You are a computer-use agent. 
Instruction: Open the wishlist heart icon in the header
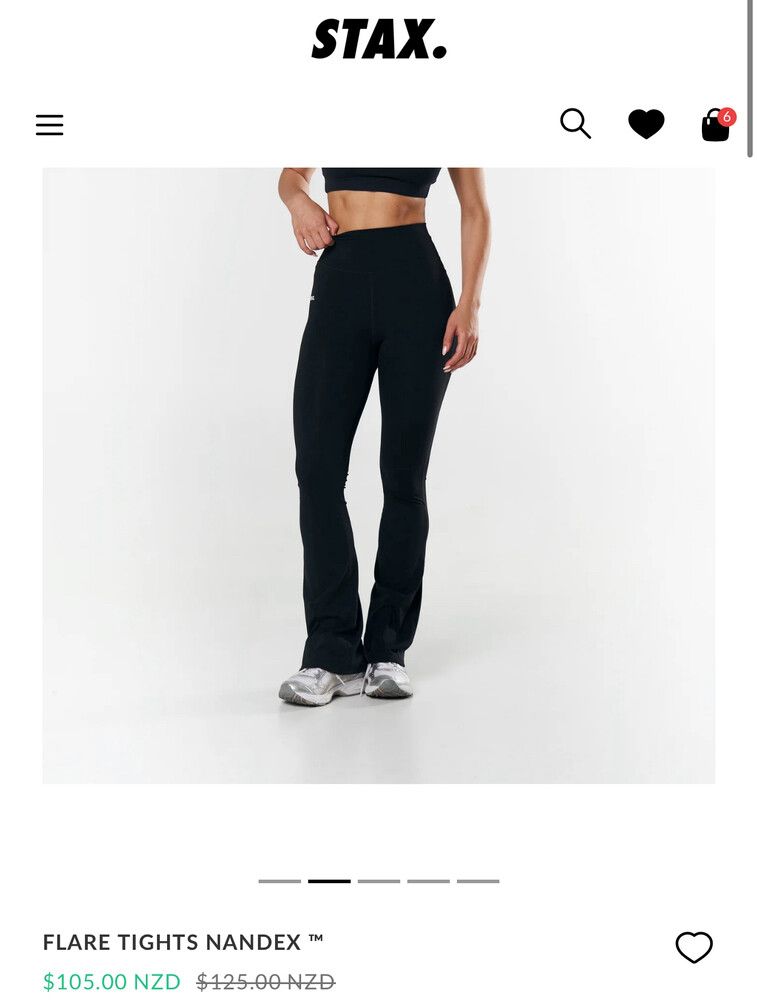(647, 123)
